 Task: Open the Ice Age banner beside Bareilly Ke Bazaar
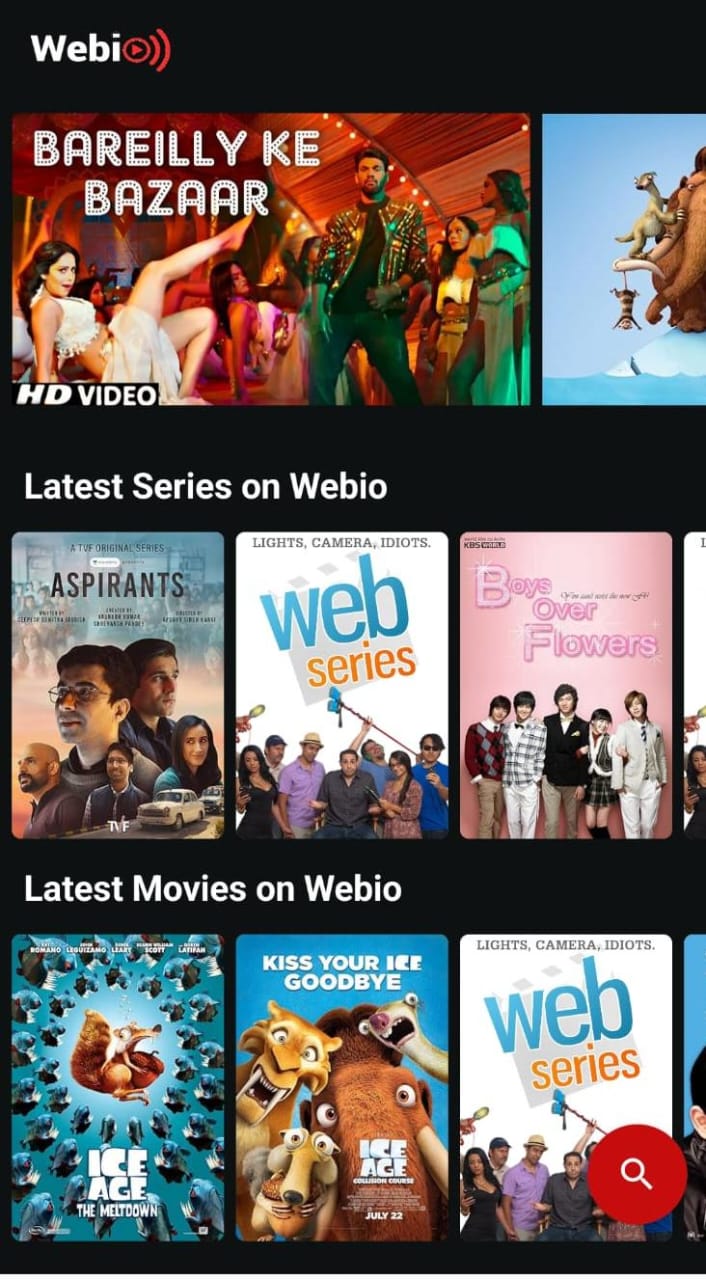click(625, 259)
